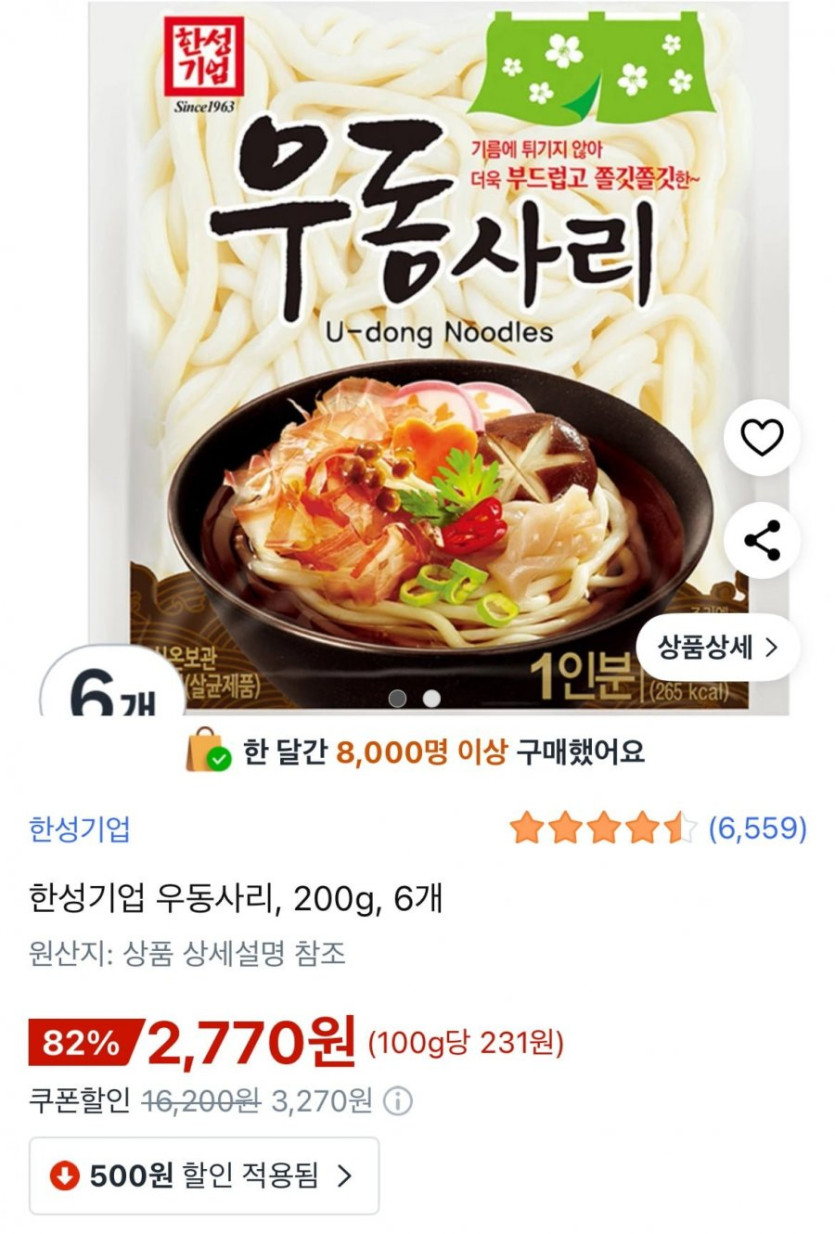Open the 한성기업 brand link

point(80,829)
